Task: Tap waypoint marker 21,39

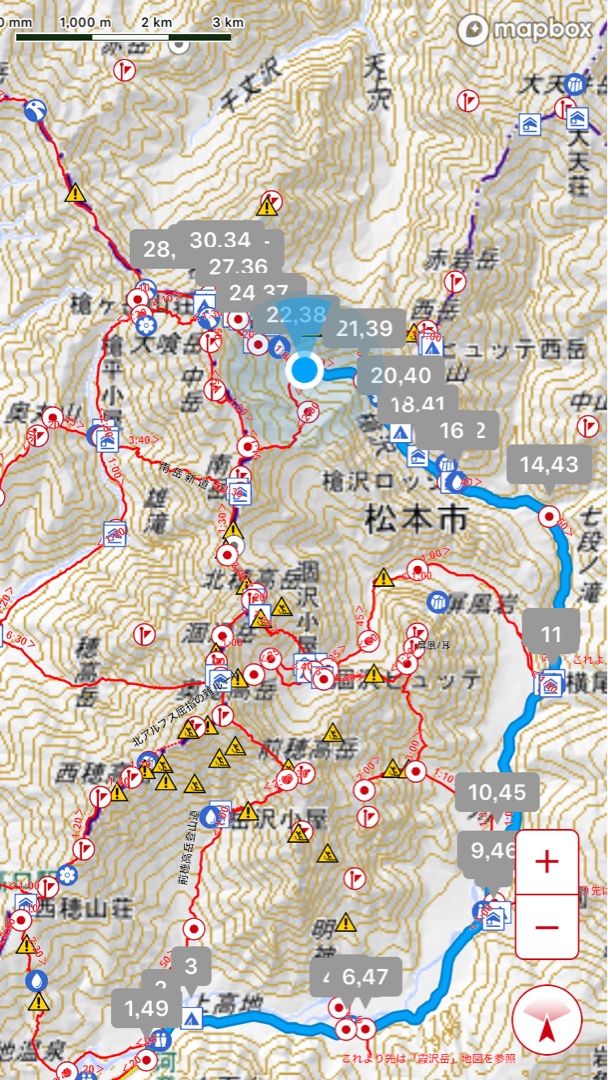Action: tap(365, 327)
